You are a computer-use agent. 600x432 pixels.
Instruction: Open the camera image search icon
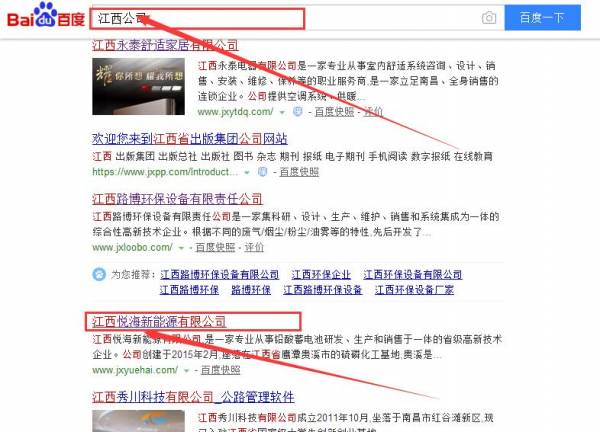(x=488, y=18)
